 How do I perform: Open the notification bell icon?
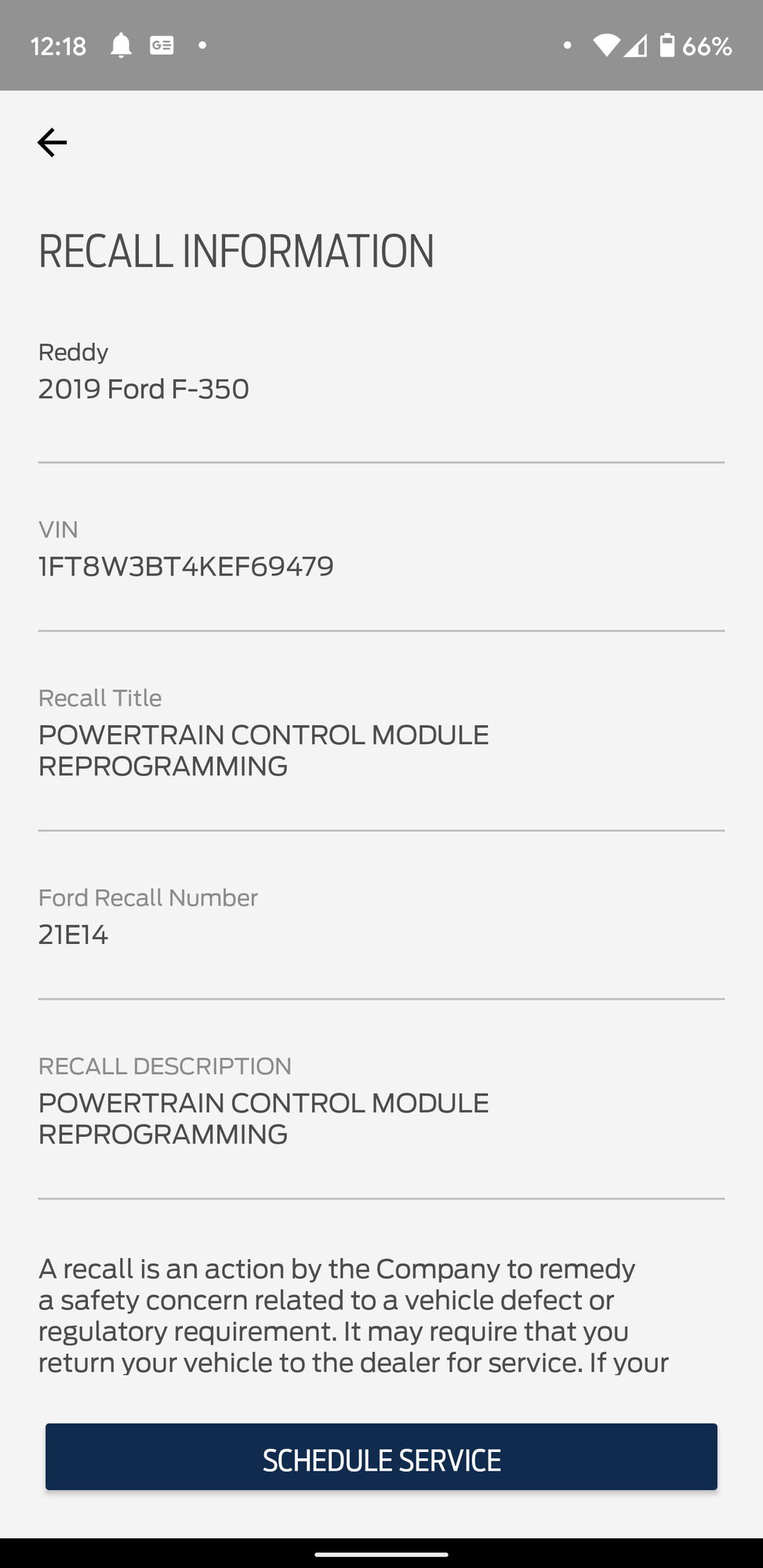click(x=122, y=45)
